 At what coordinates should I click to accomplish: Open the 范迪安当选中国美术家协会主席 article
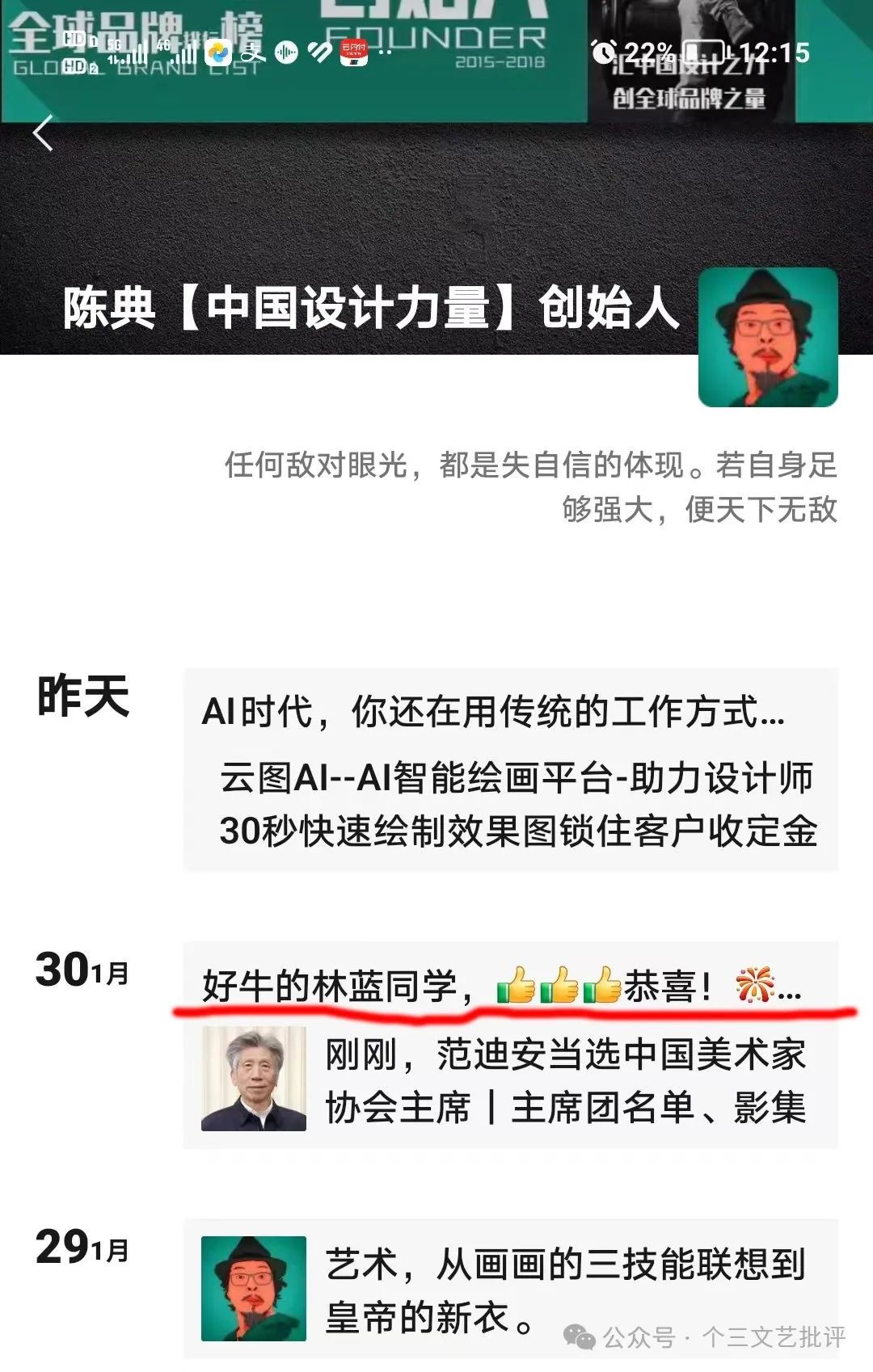pos(564,1080)
